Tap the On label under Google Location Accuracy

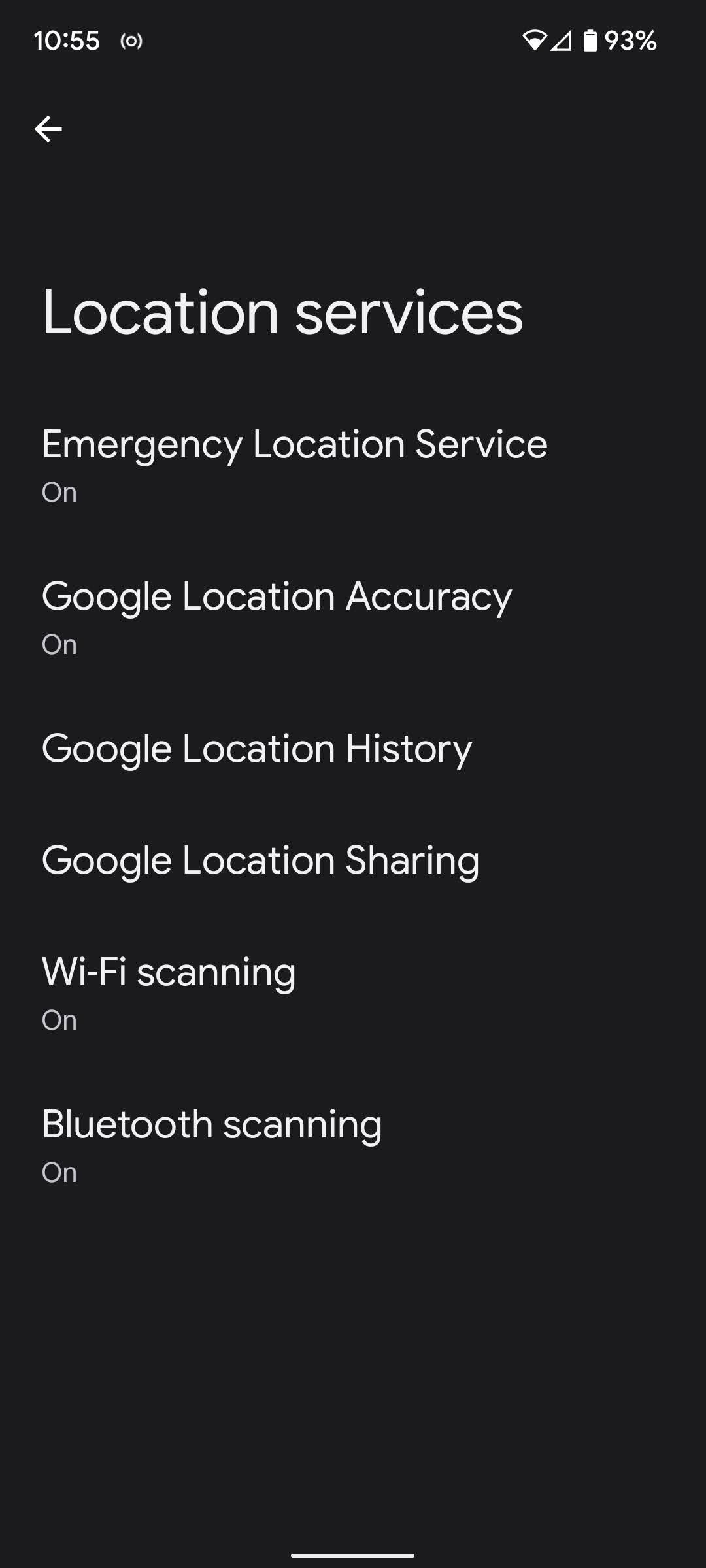(x=59, y=644)
